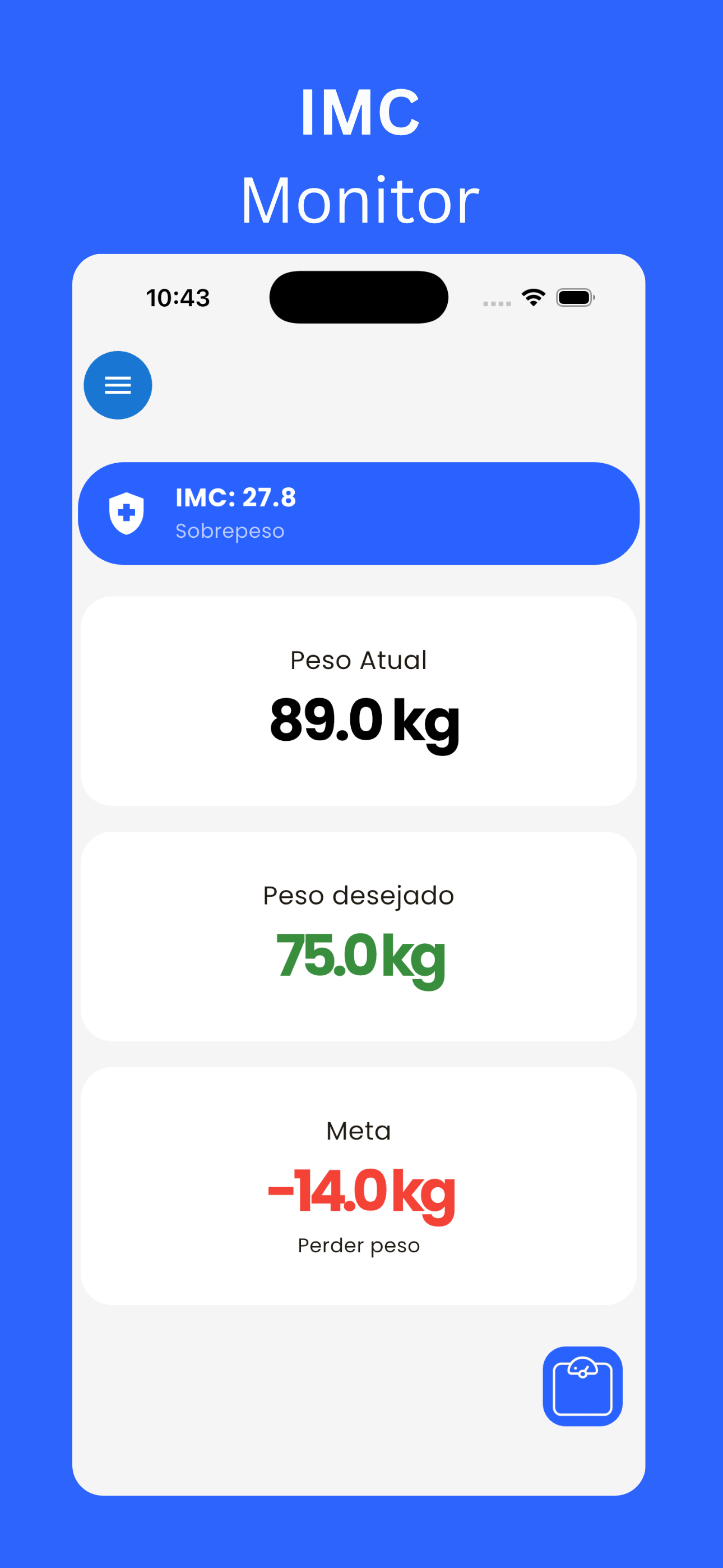Click the Wi-Fi icon in status bar
Screen dimensions: 723x1568
pyautogui.click(x=532, y=297)
